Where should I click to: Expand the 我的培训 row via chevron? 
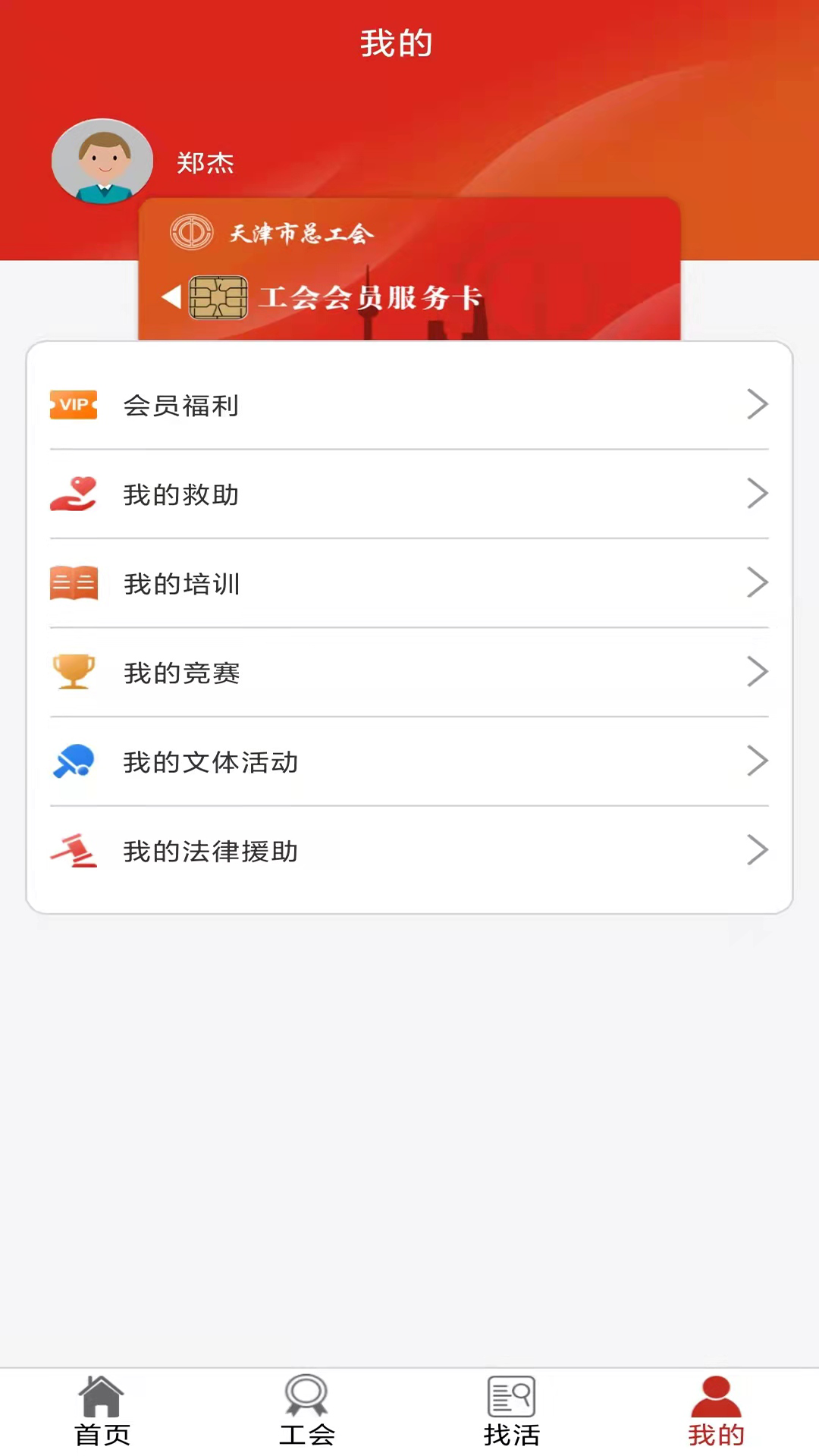click(x=758, y=583)
